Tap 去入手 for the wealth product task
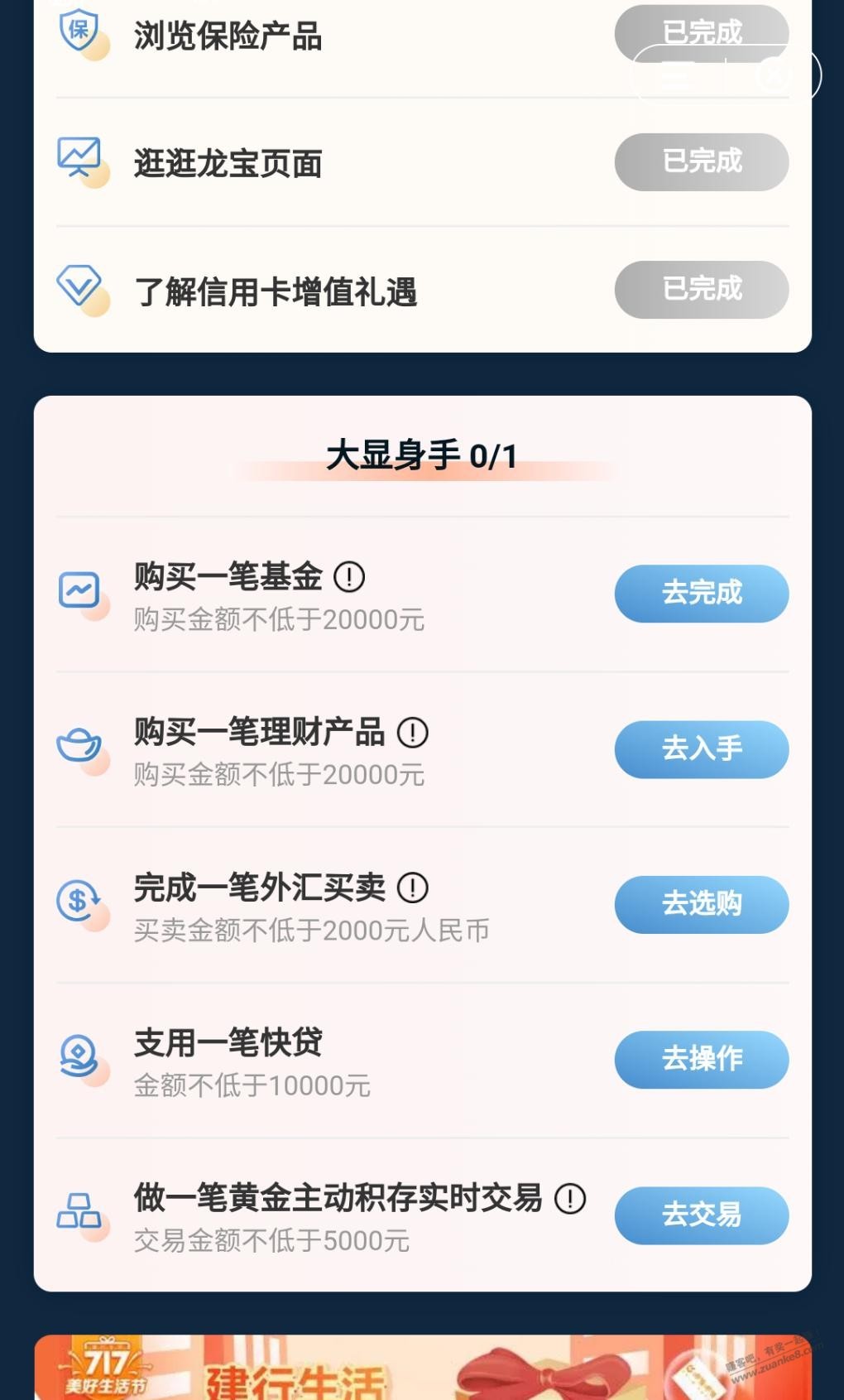Screen dimensions: 844x1400 tap(701, 749)
